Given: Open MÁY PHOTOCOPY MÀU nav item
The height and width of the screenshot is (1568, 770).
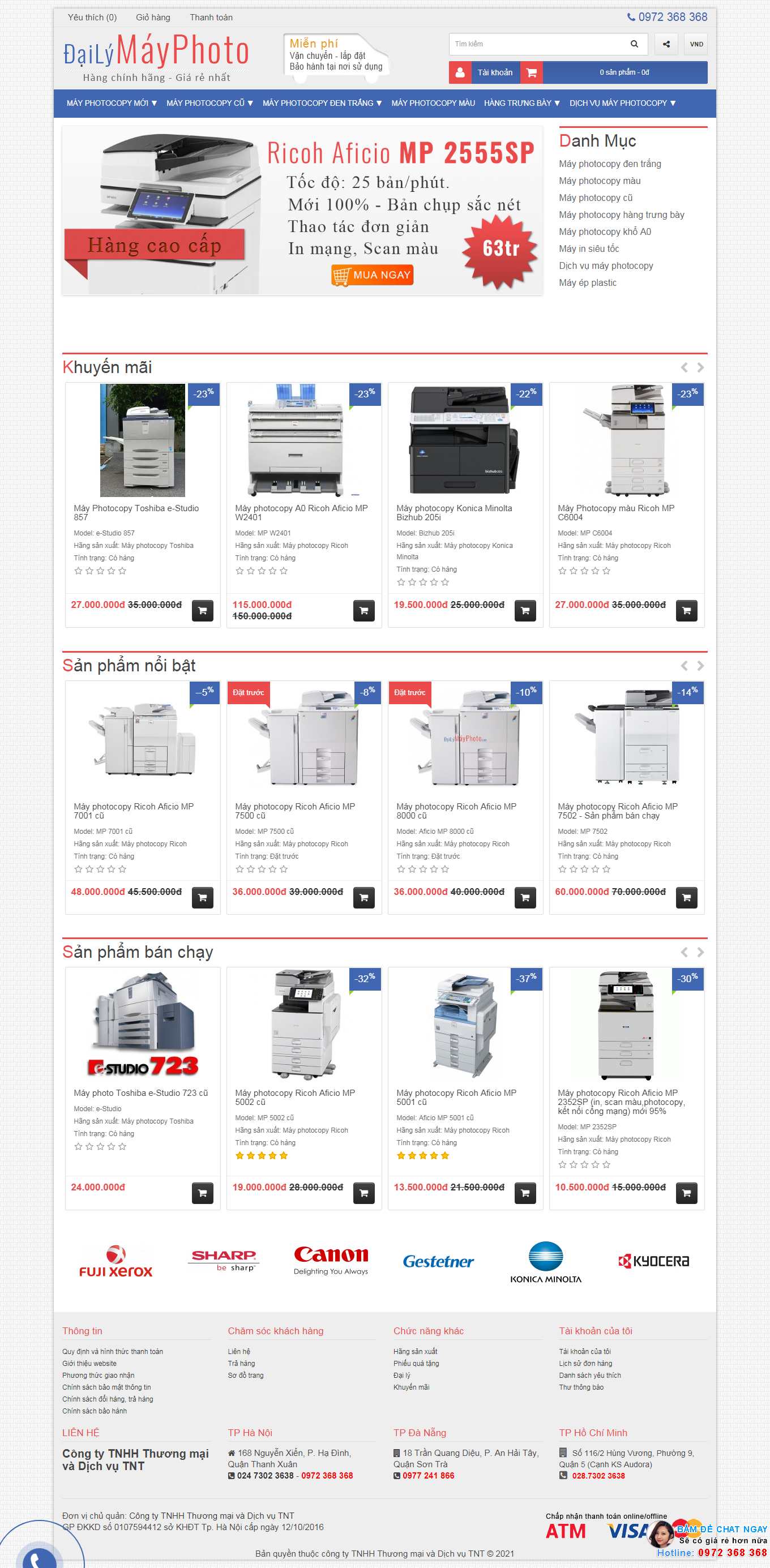Looking at the screenshot, I should 433,103.
